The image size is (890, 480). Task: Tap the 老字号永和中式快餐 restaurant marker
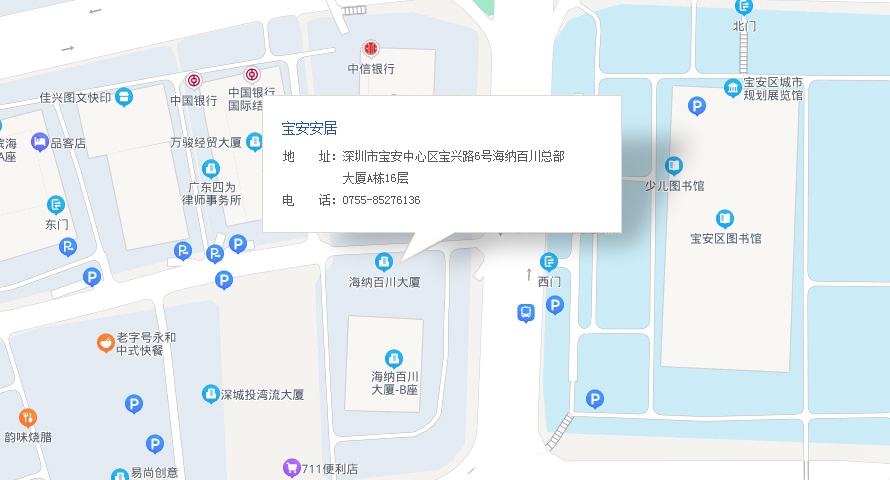[105, 343]
